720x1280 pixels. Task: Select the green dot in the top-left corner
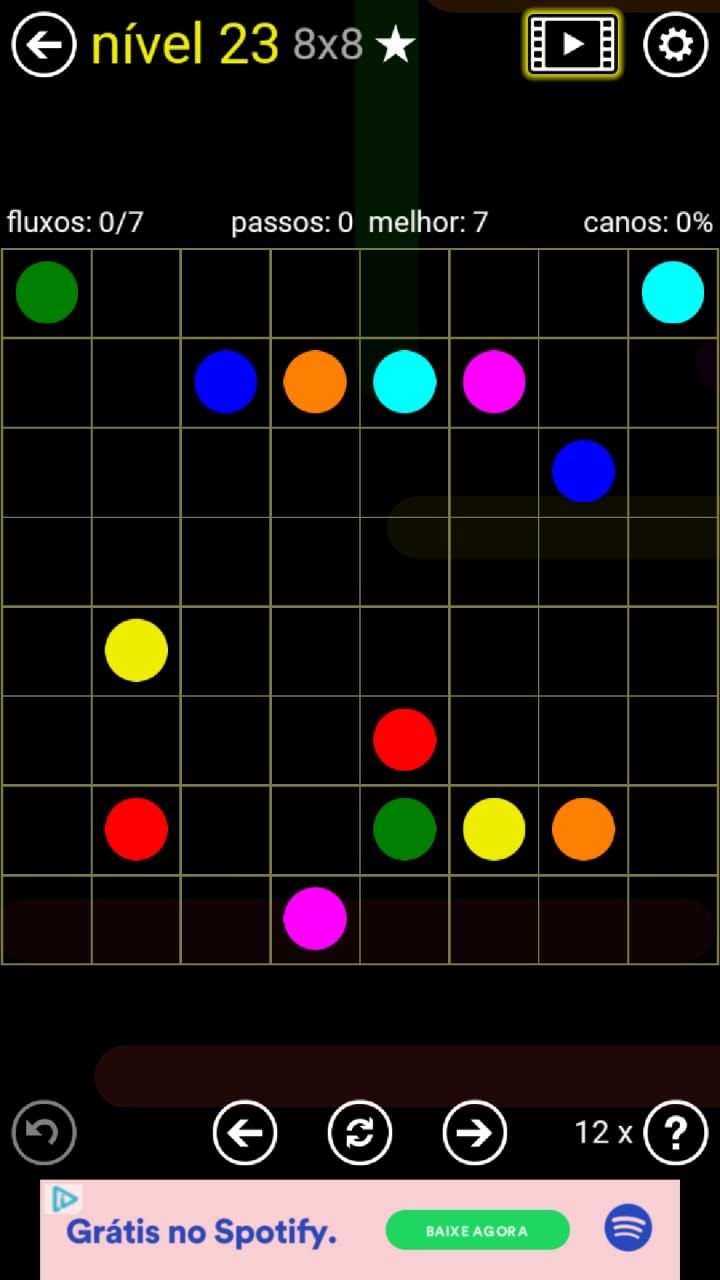click(47, 292)
